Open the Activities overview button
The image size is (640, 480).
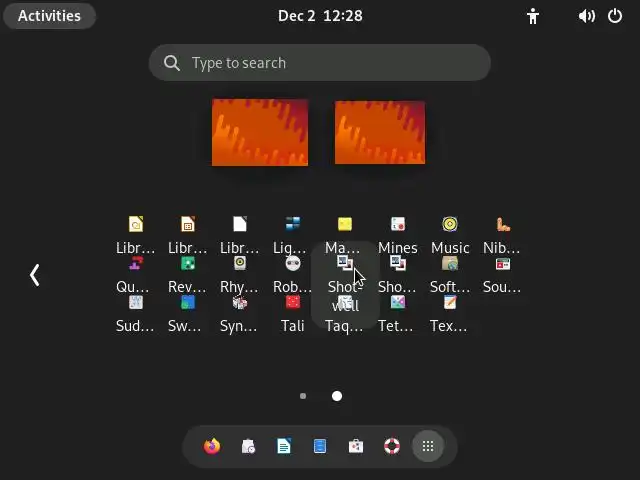(x=49, y=15)
